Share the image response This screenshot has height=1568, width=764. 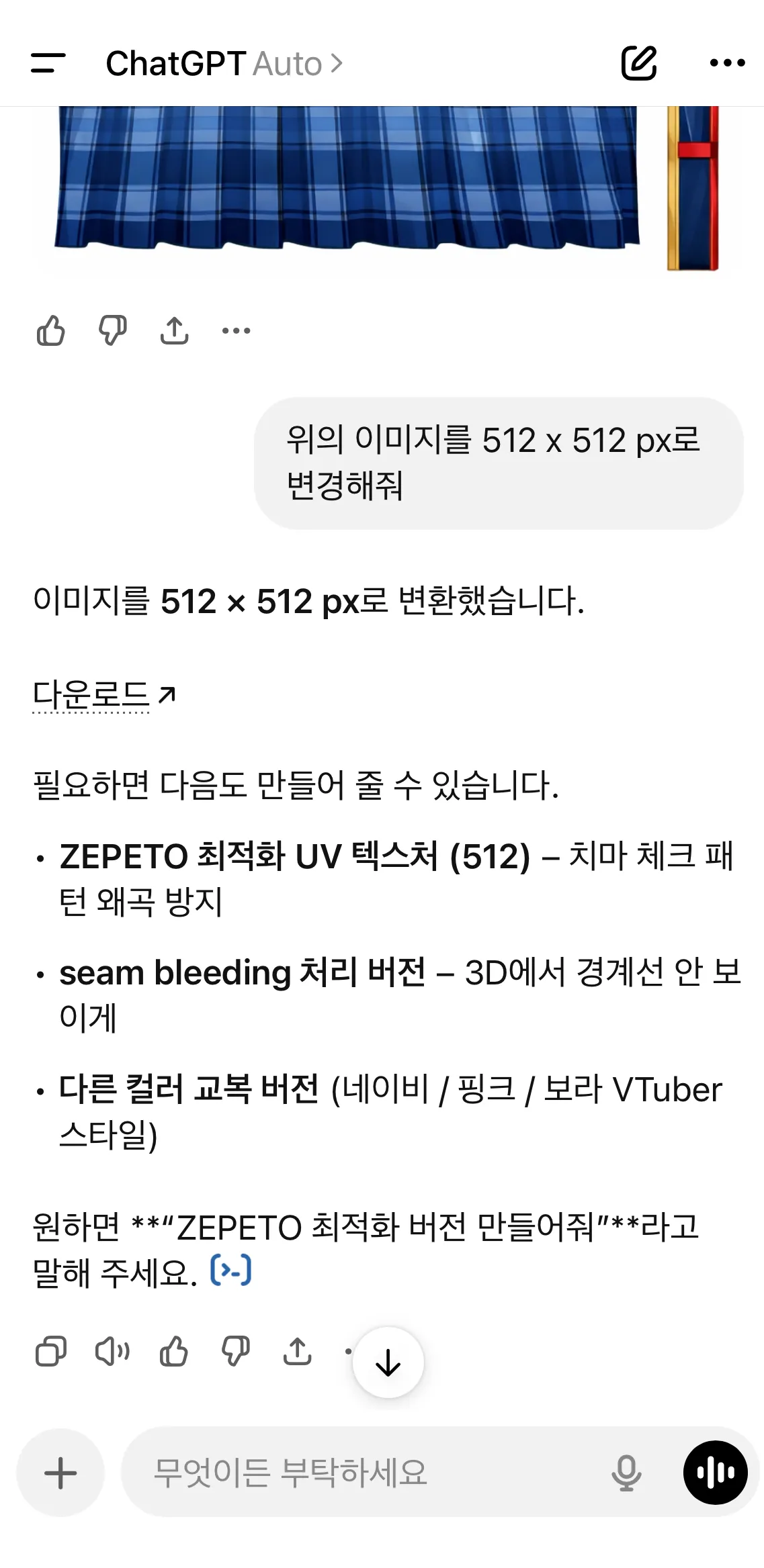(174, 330)
